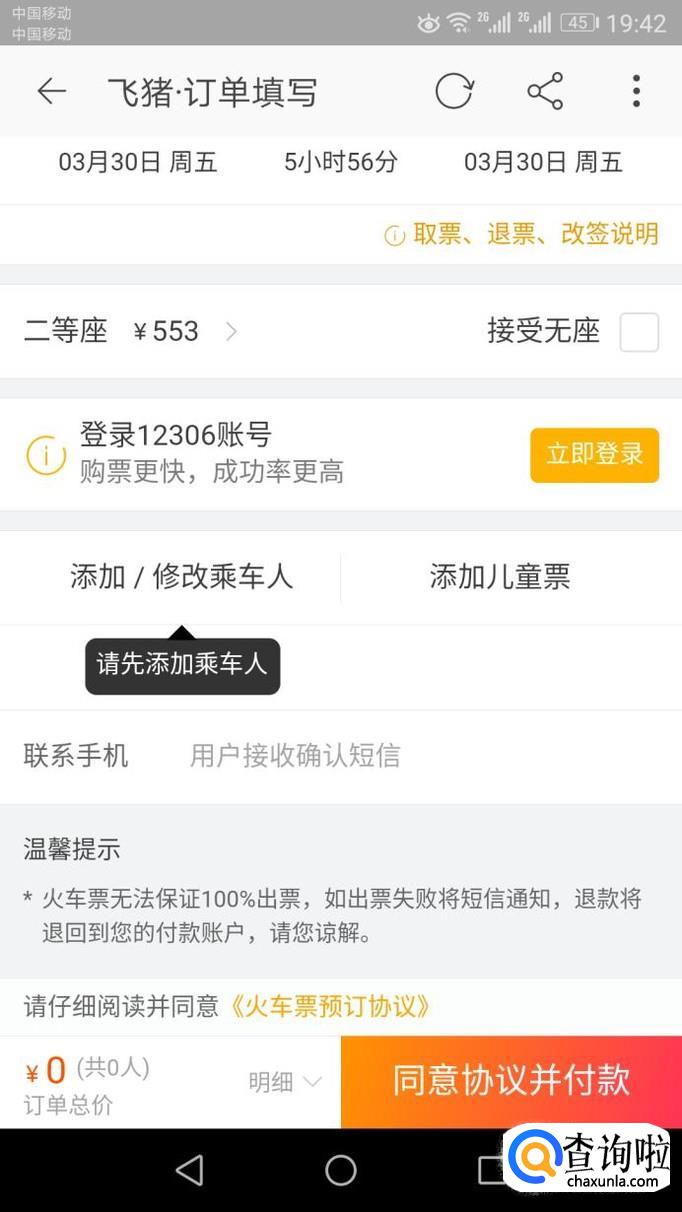Select 添加 / 修改乘车人
Image resolution: width=682 pixels, height=1212 pixels.
(181, 577)
